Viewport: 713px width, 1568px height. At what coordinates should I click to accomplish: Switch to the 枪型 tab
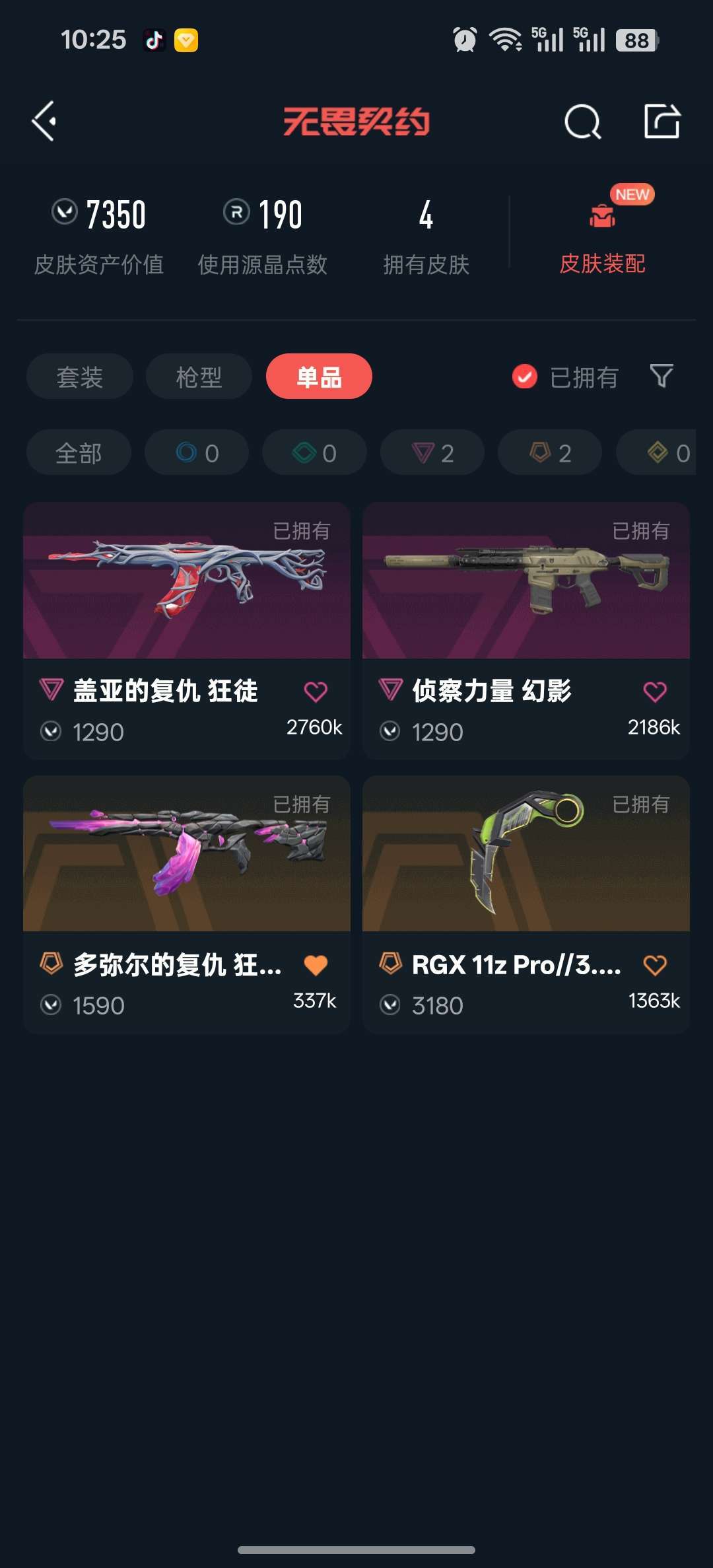pos(198,376)
